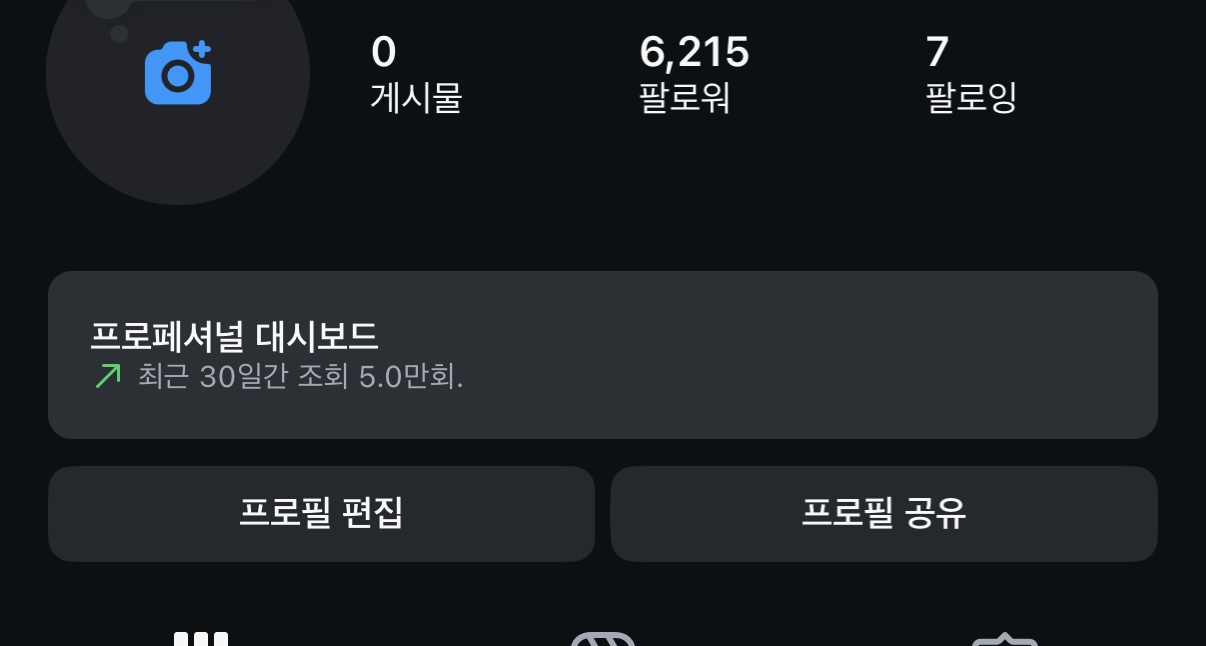Add a profile photo via camera icon
Image resolution: width=1206 pixels, height=646 pixels.
178,73
